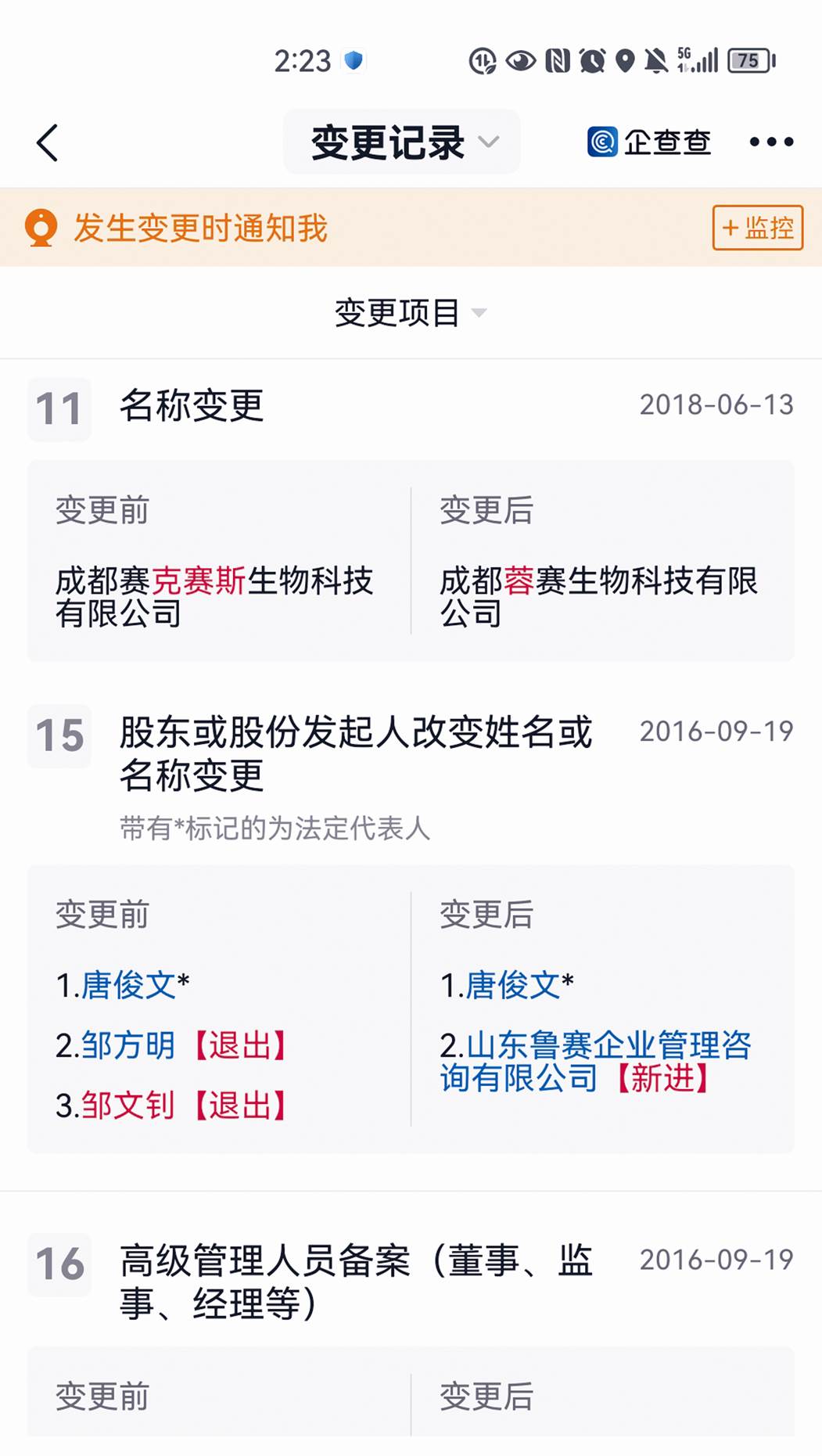The image size is (822, 1456).
Task: Tap the +监控 monitor button
Action: (x=757, y=228)
